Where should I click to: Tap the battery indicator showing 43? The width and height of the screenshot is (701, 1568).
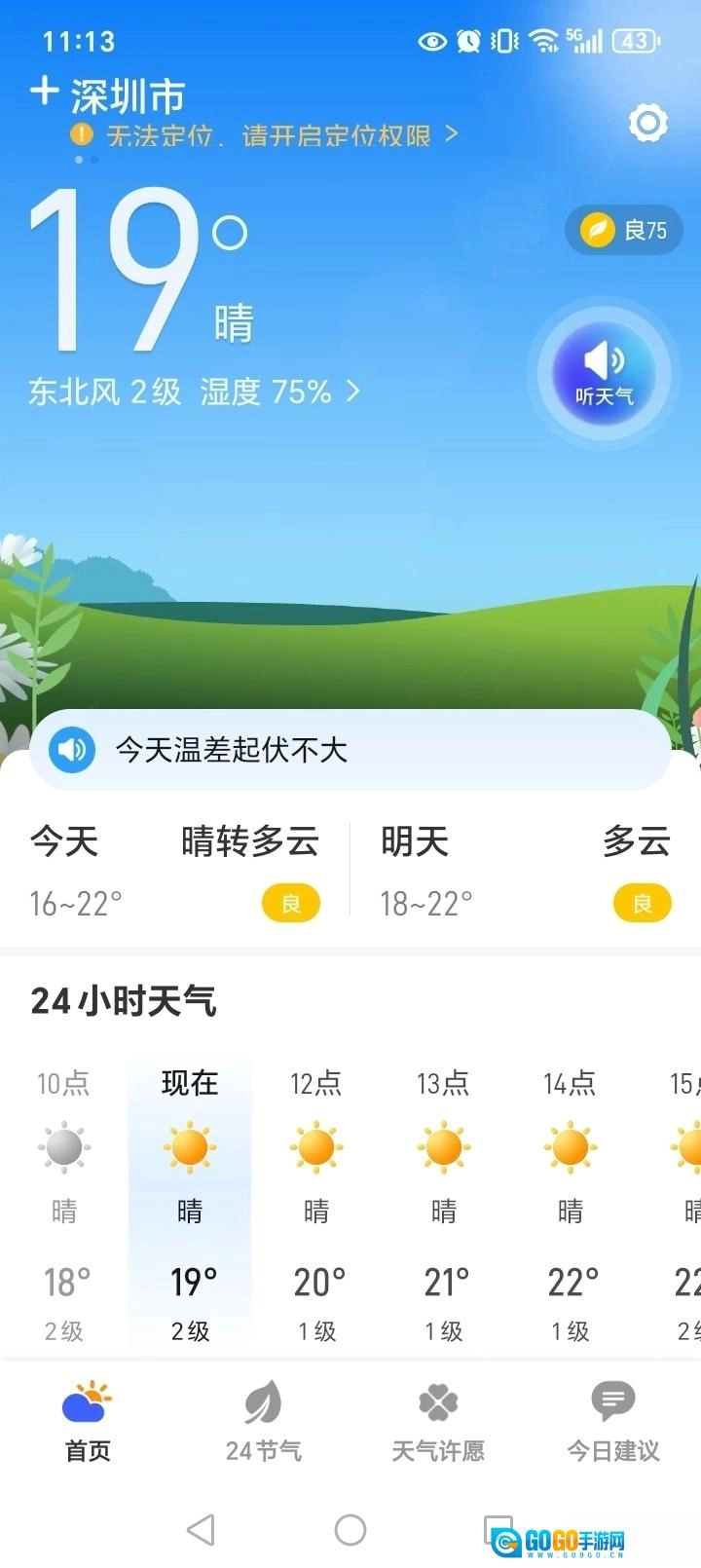(x=633, y=41)
